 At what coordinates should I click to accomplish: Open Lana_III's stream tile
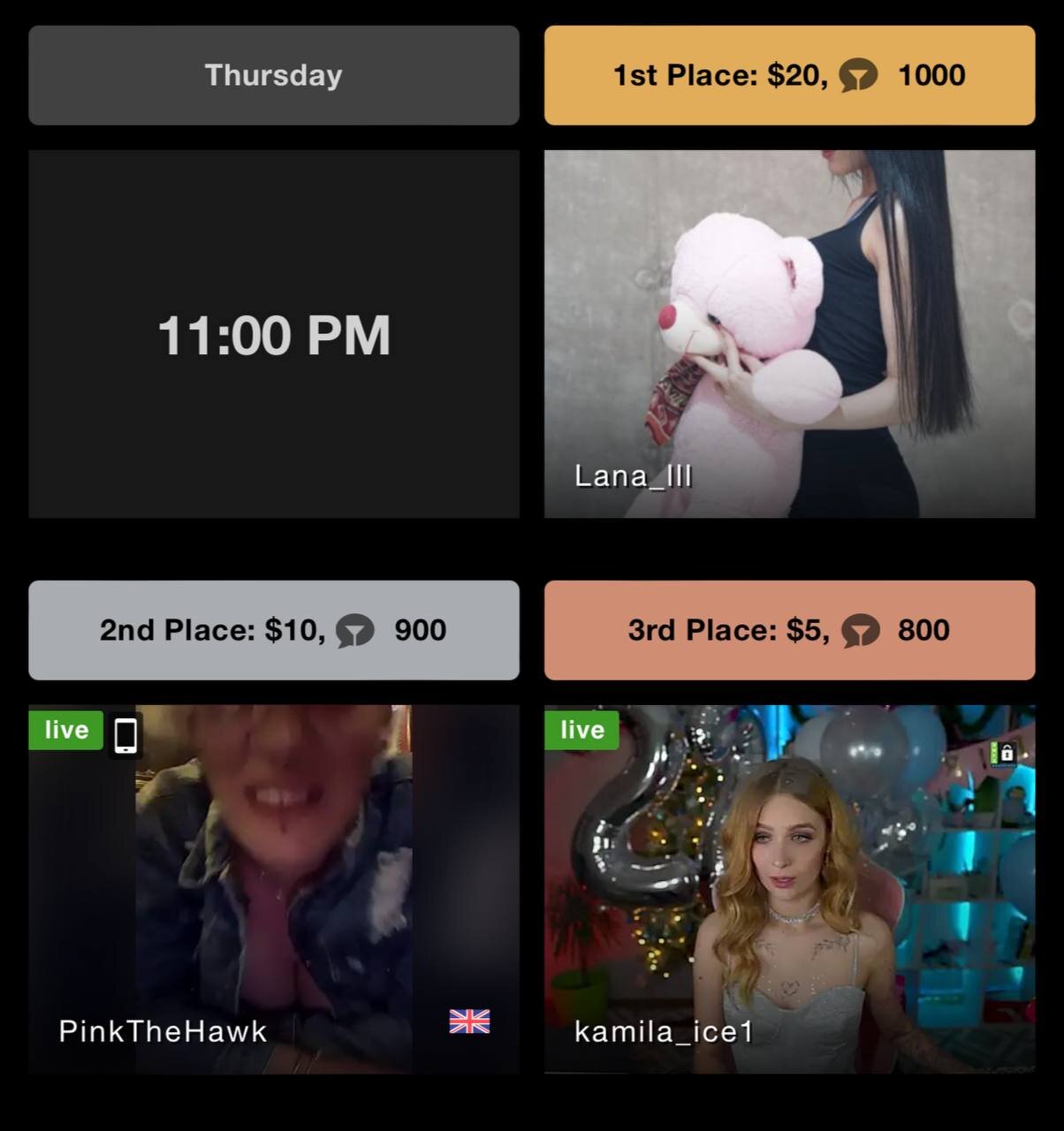789,334
